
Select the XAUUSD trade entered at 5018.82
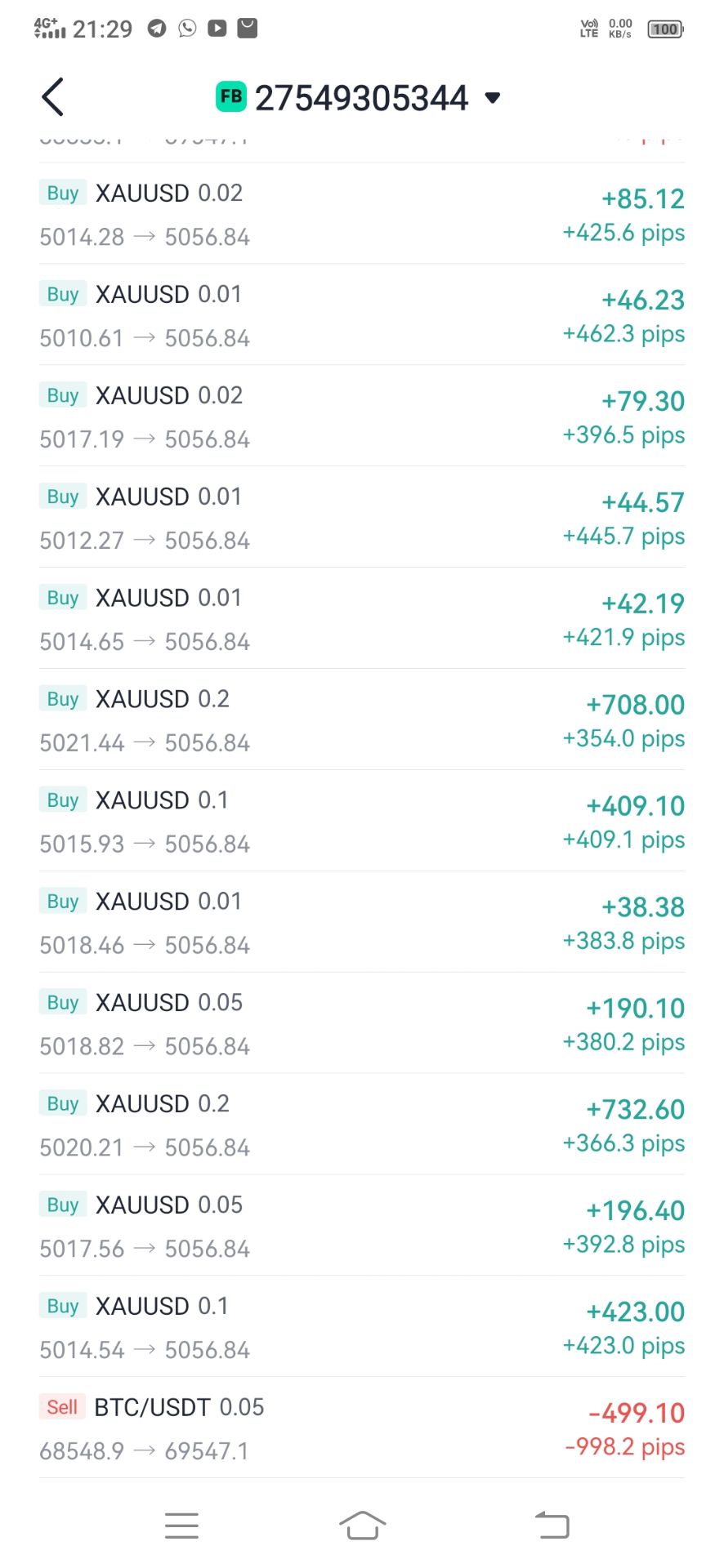361,1024
